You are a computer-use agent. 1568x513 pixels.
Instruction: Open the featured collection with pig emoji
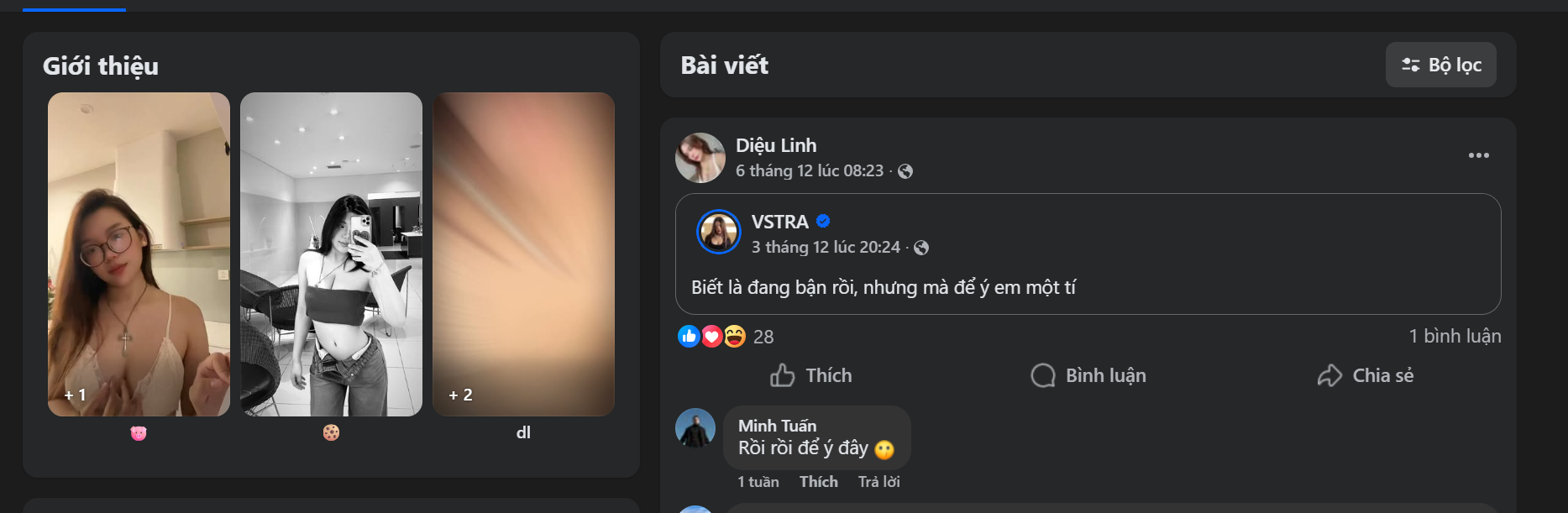(139, 254)
